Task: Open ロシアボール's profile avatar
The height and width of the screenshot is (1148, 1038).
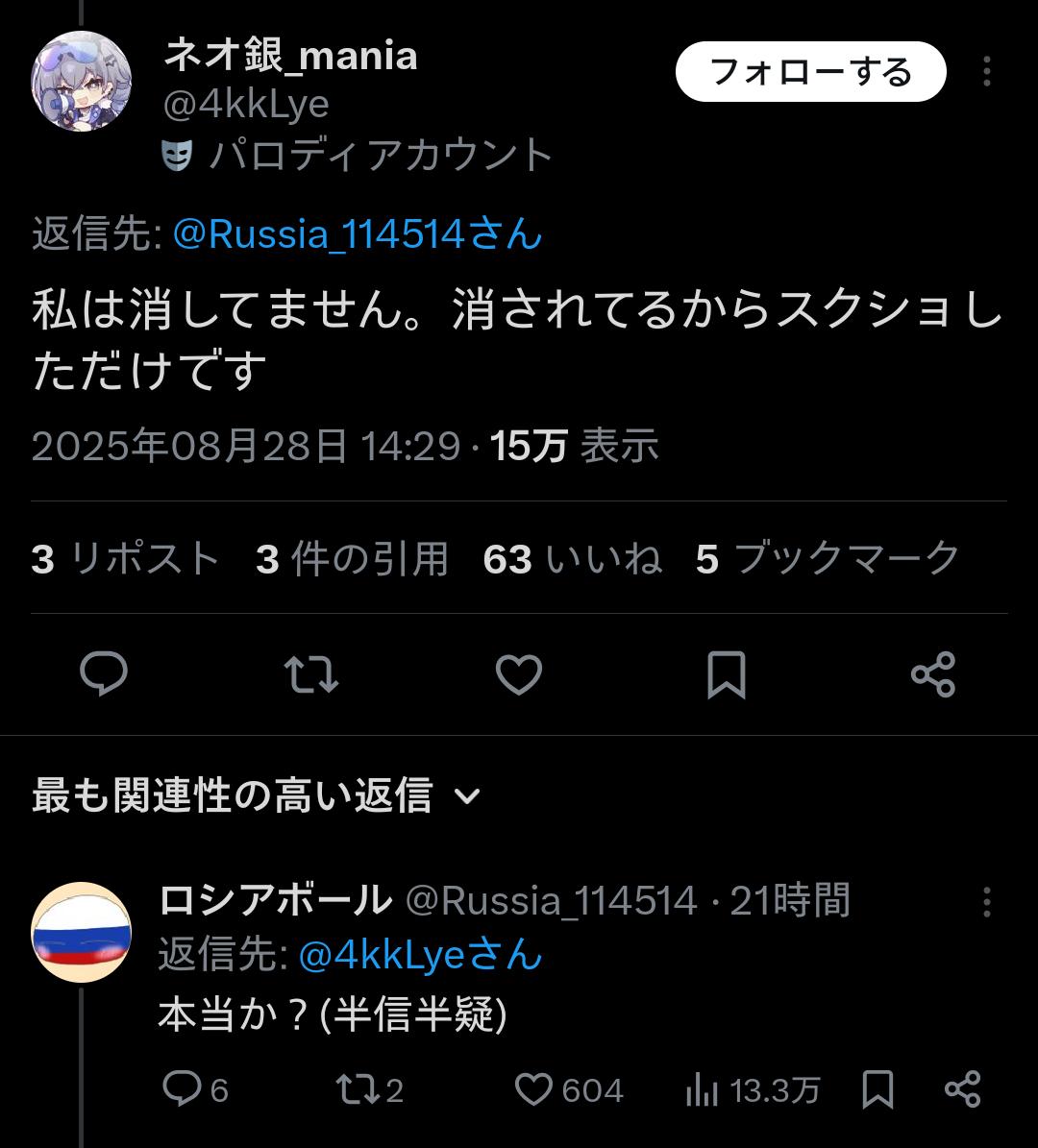Action: coord(82,932)
